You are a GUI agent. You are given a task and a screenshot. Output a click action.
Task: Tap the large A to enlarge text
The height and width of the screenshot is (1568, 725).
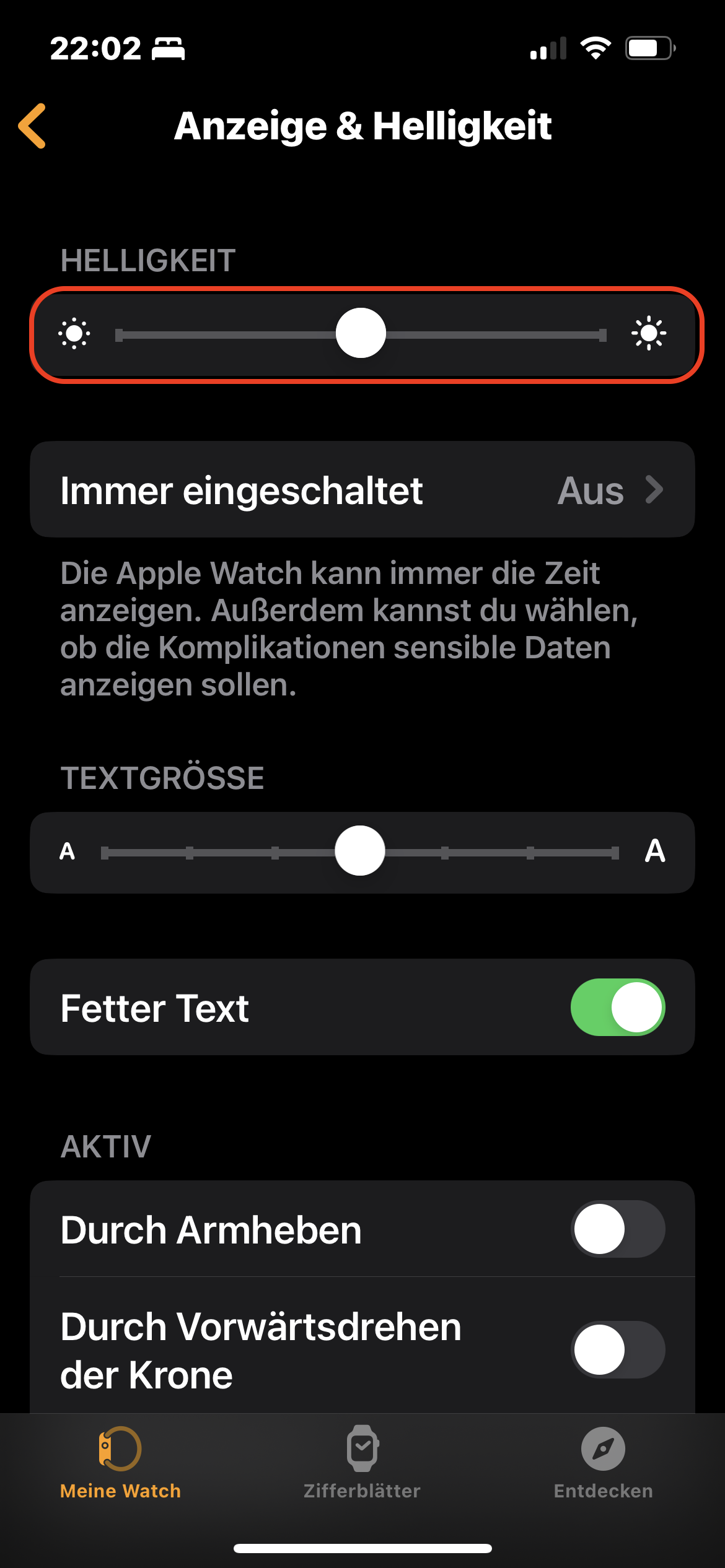[x=654, y=852]
